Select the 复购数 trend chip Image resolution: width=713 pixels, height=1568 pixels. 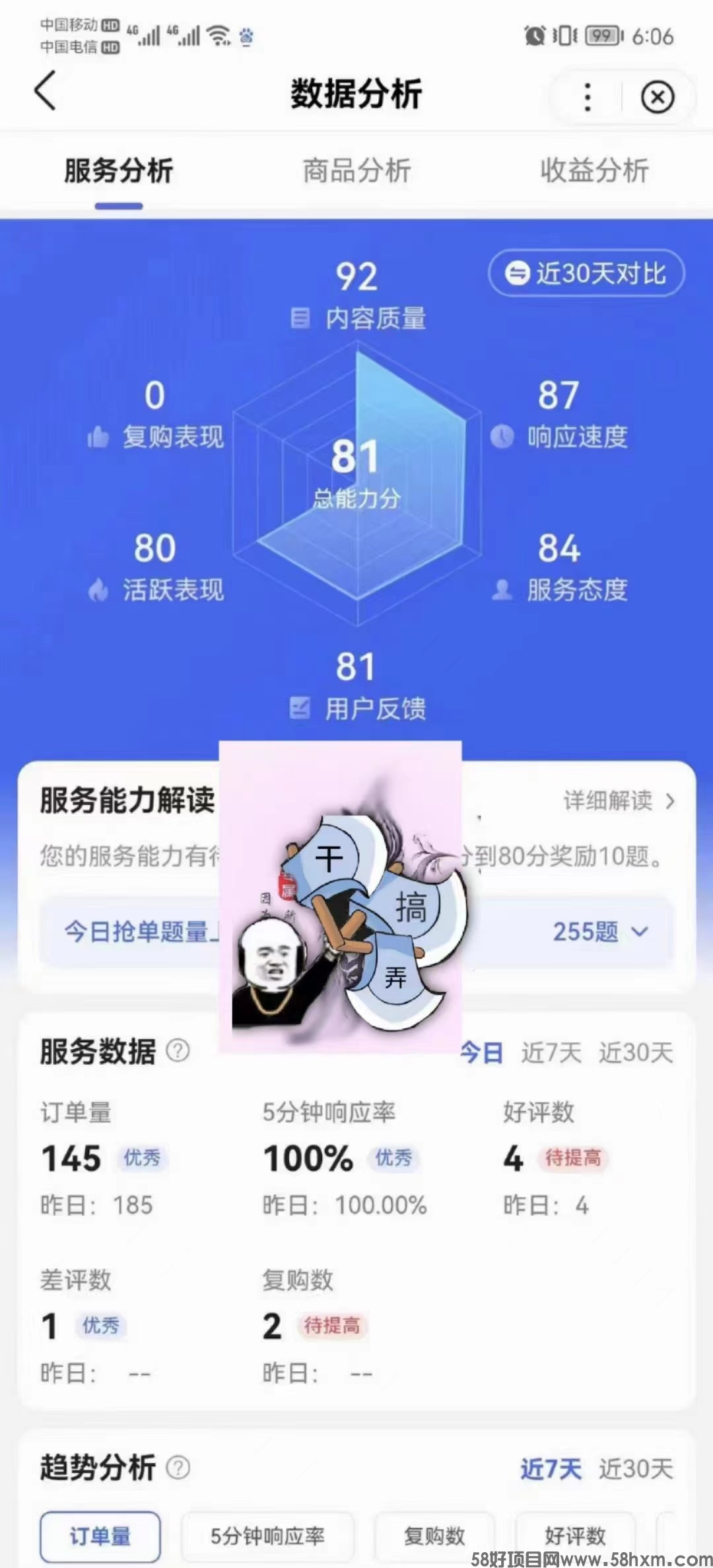tap(434, 1536)
